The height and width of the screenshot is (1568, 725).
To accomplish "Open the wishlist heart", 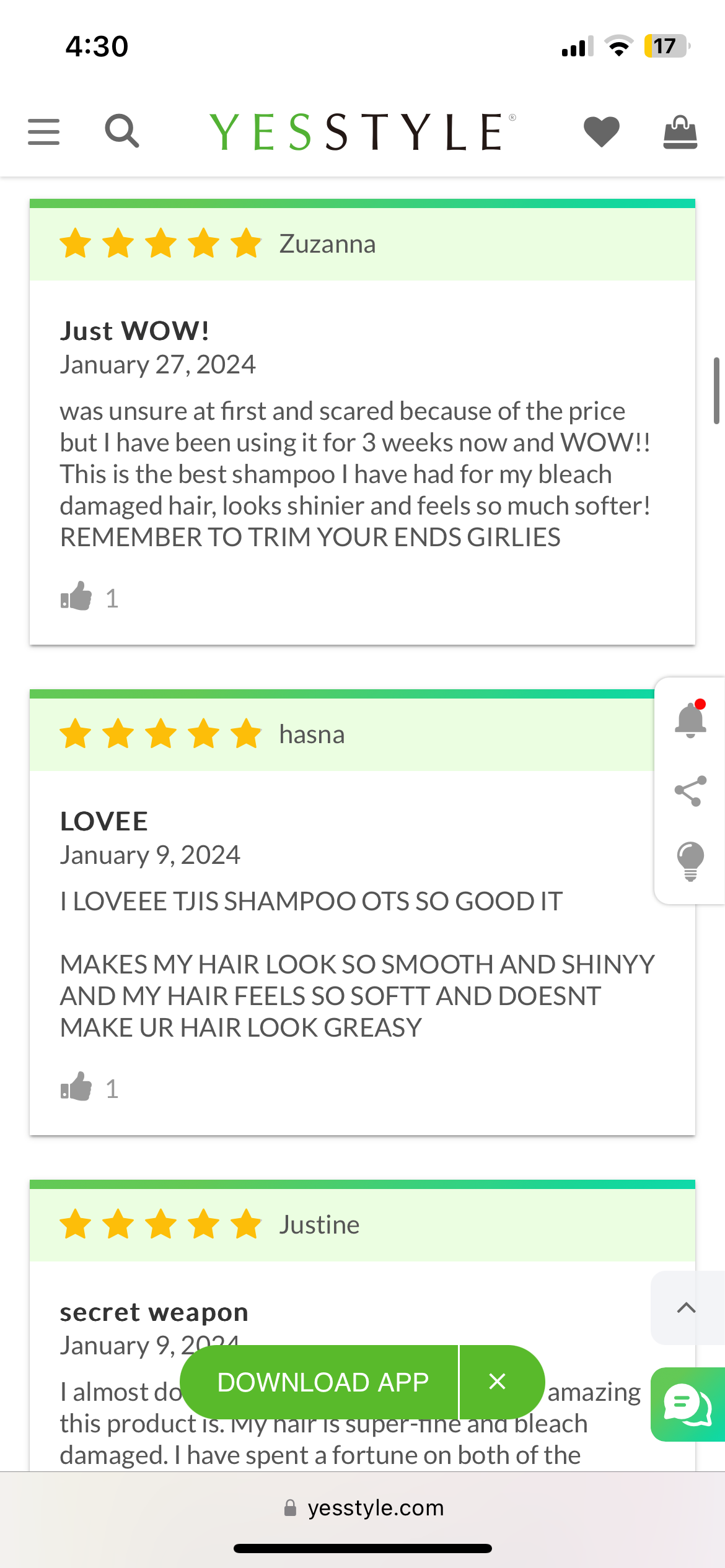I will (x=601, y=132).
